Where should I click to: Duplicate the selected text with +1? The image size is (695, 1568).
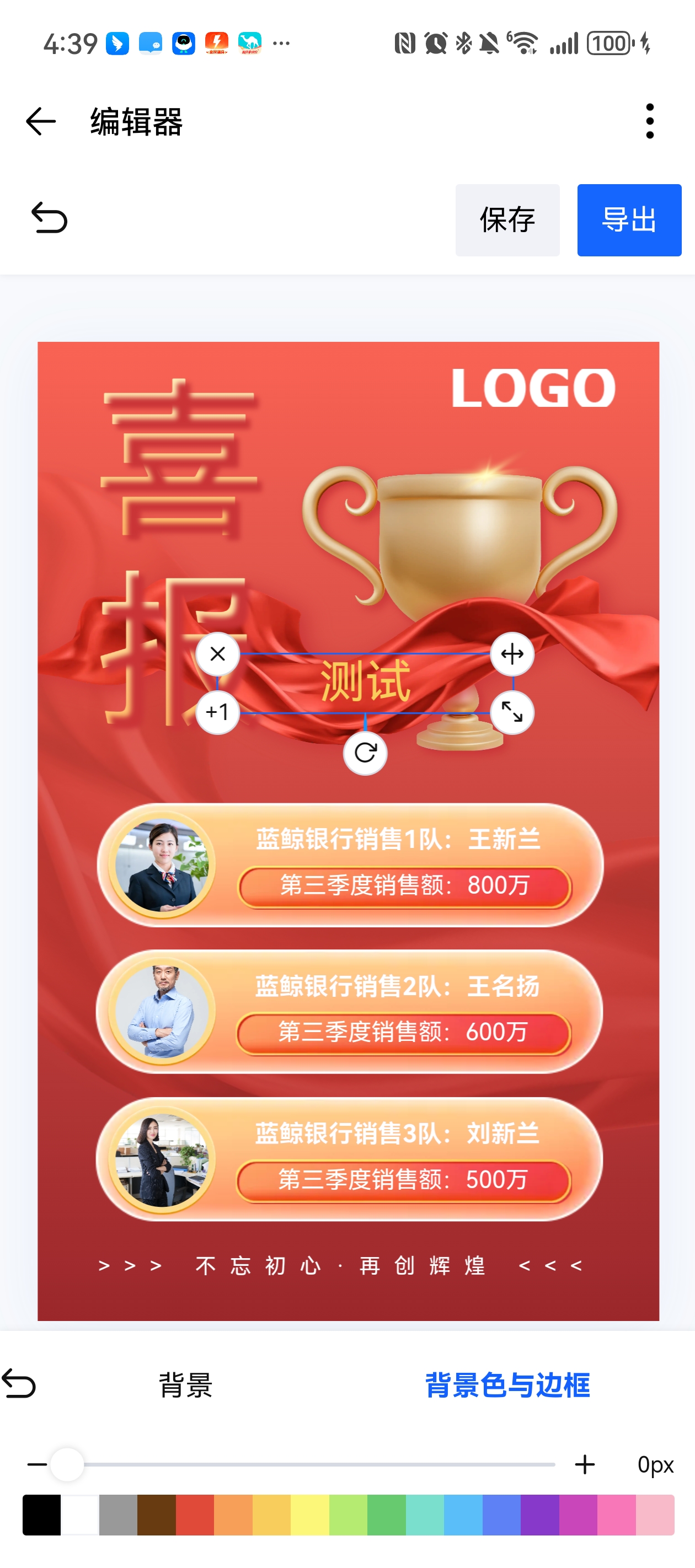pyautogui.click(x=217, y=712)
